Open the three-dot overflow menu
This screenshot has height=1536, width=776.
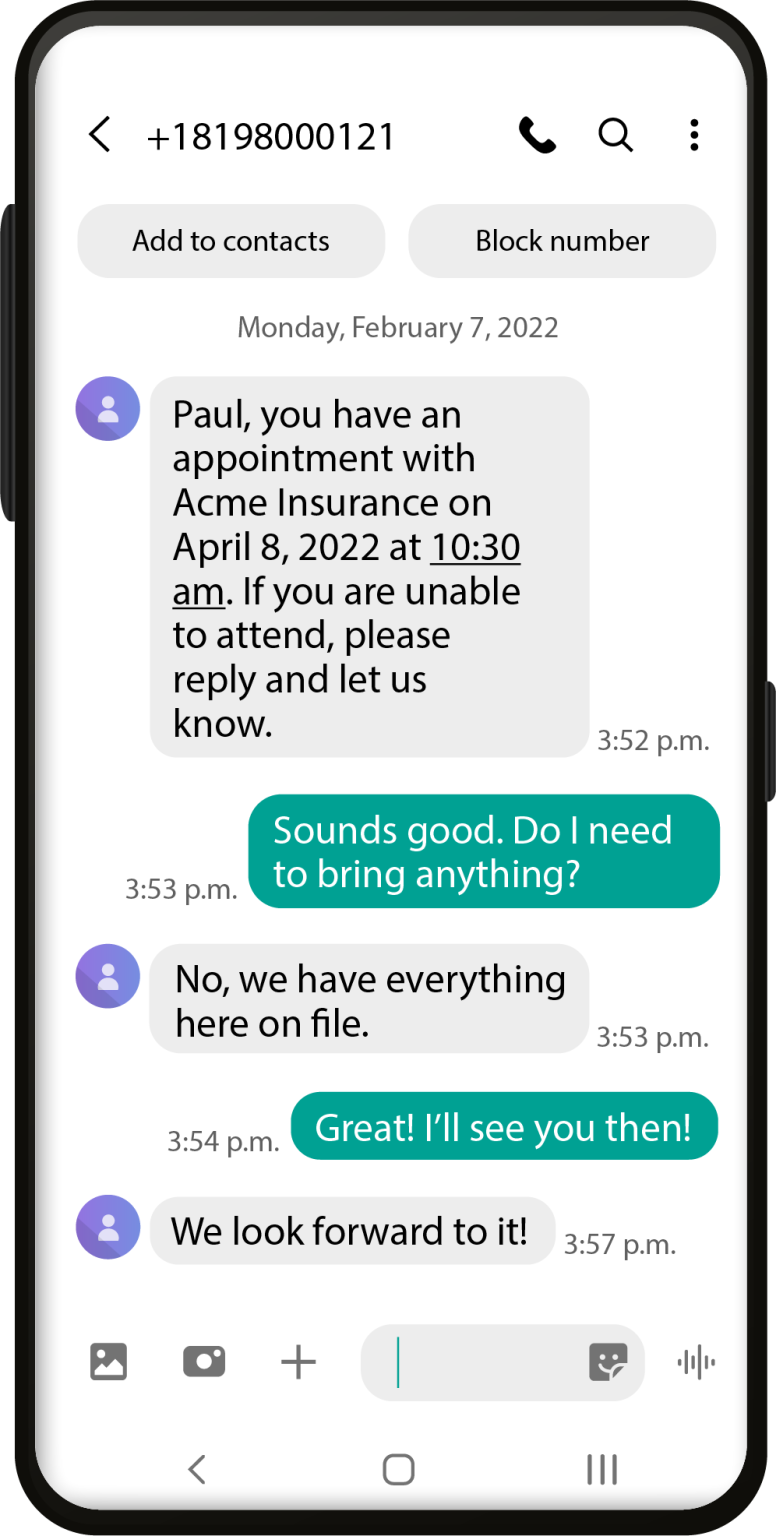(x=693, y=135)
